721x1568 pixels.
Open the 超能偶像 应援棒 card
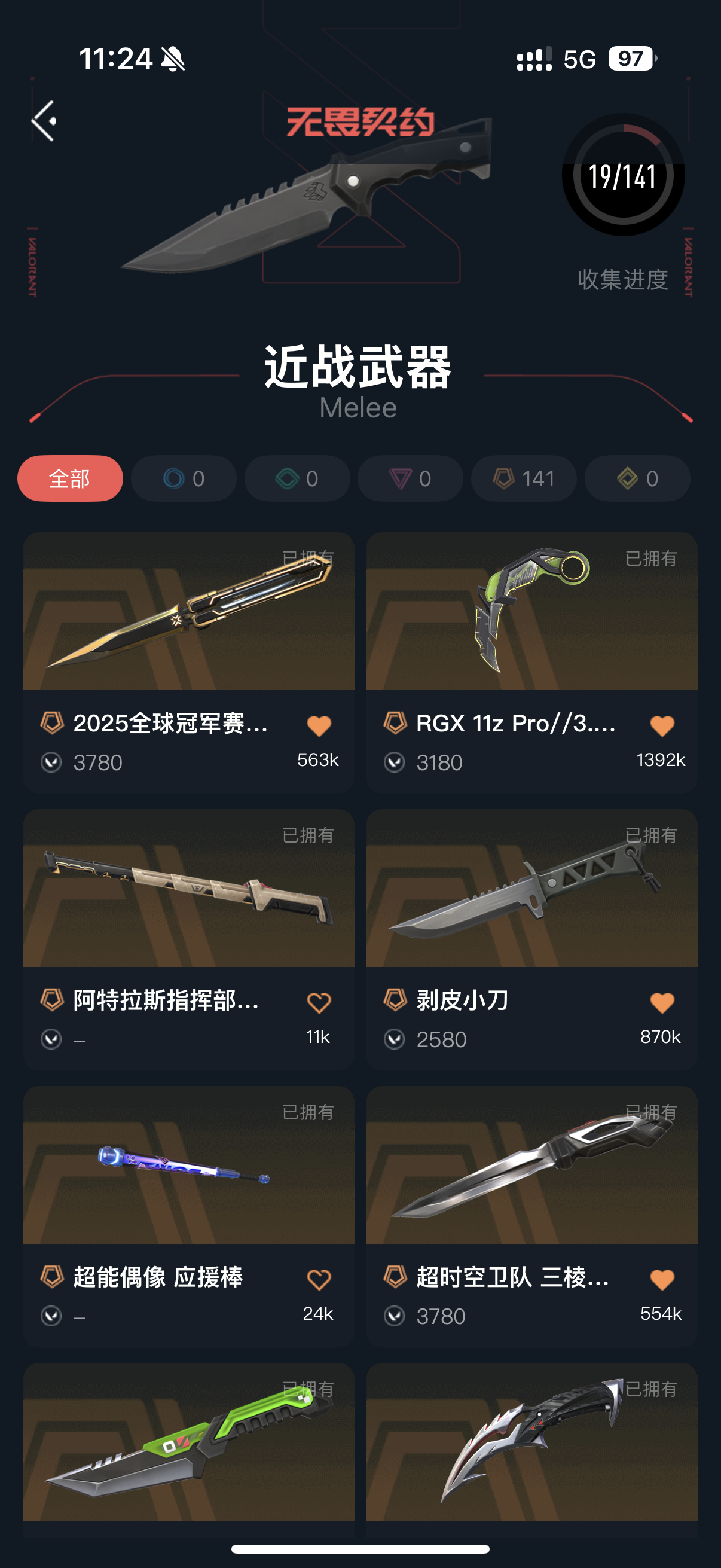[x=188, y=1166]
